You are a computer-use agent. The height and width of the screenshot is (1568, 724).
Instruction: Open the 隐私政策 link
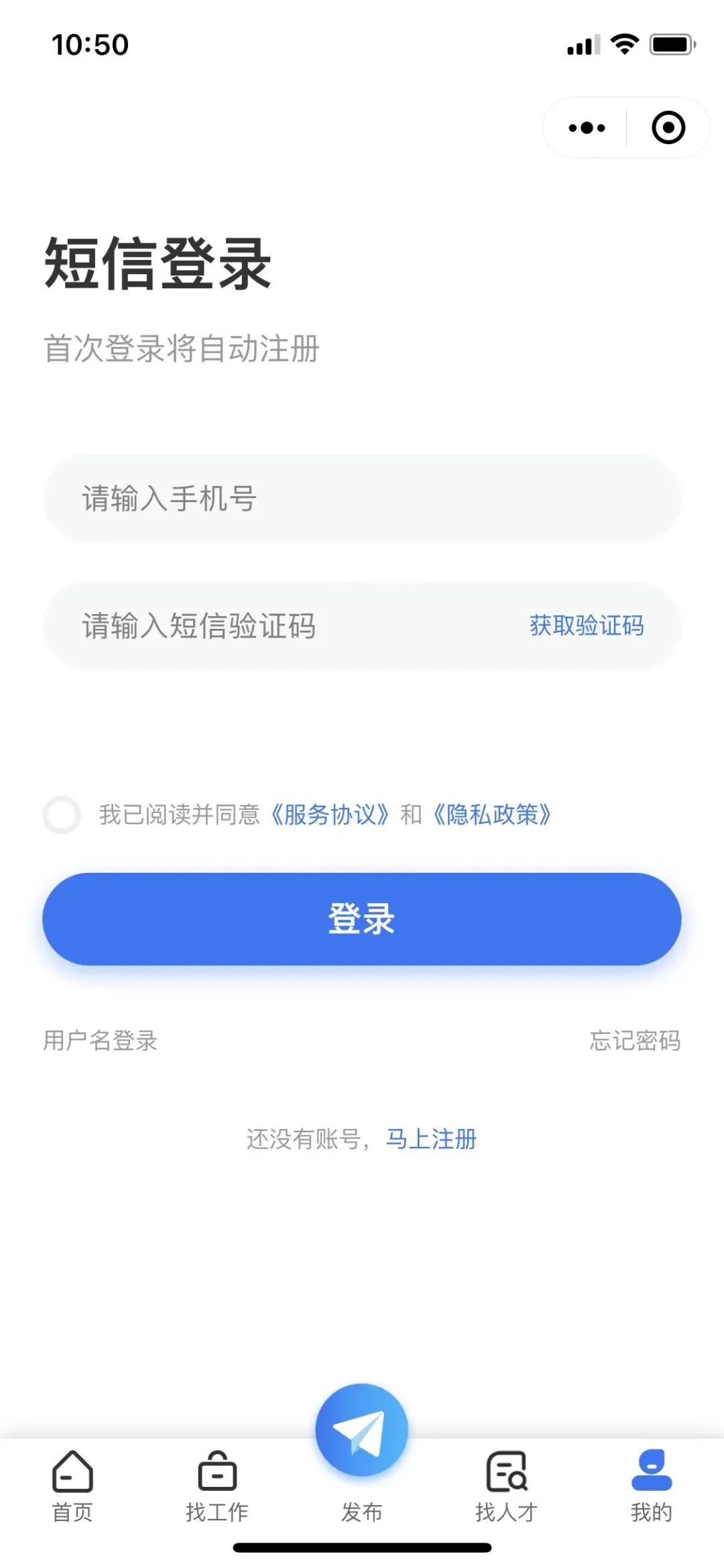coord(493,815)
